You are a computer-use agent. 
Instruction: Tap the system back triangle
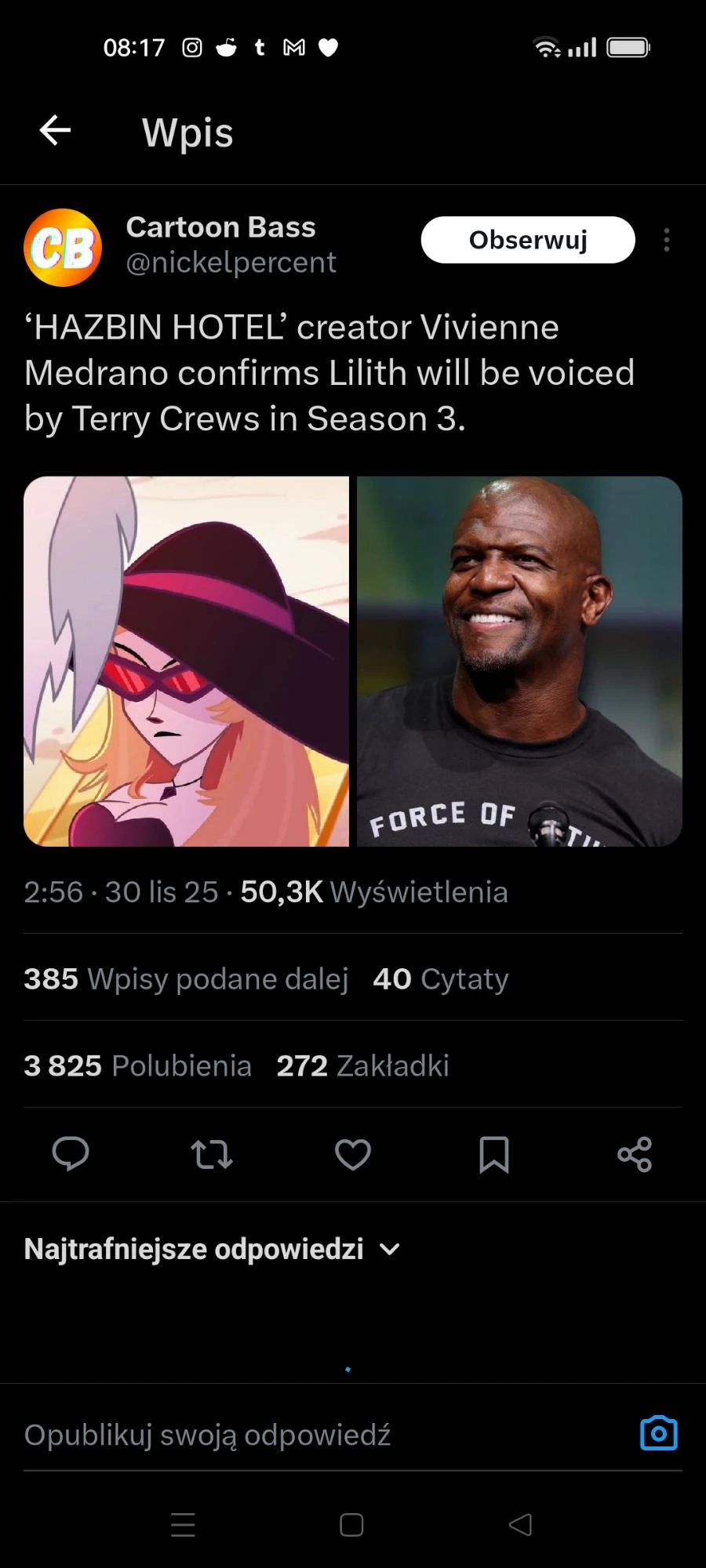(521, 1524)
